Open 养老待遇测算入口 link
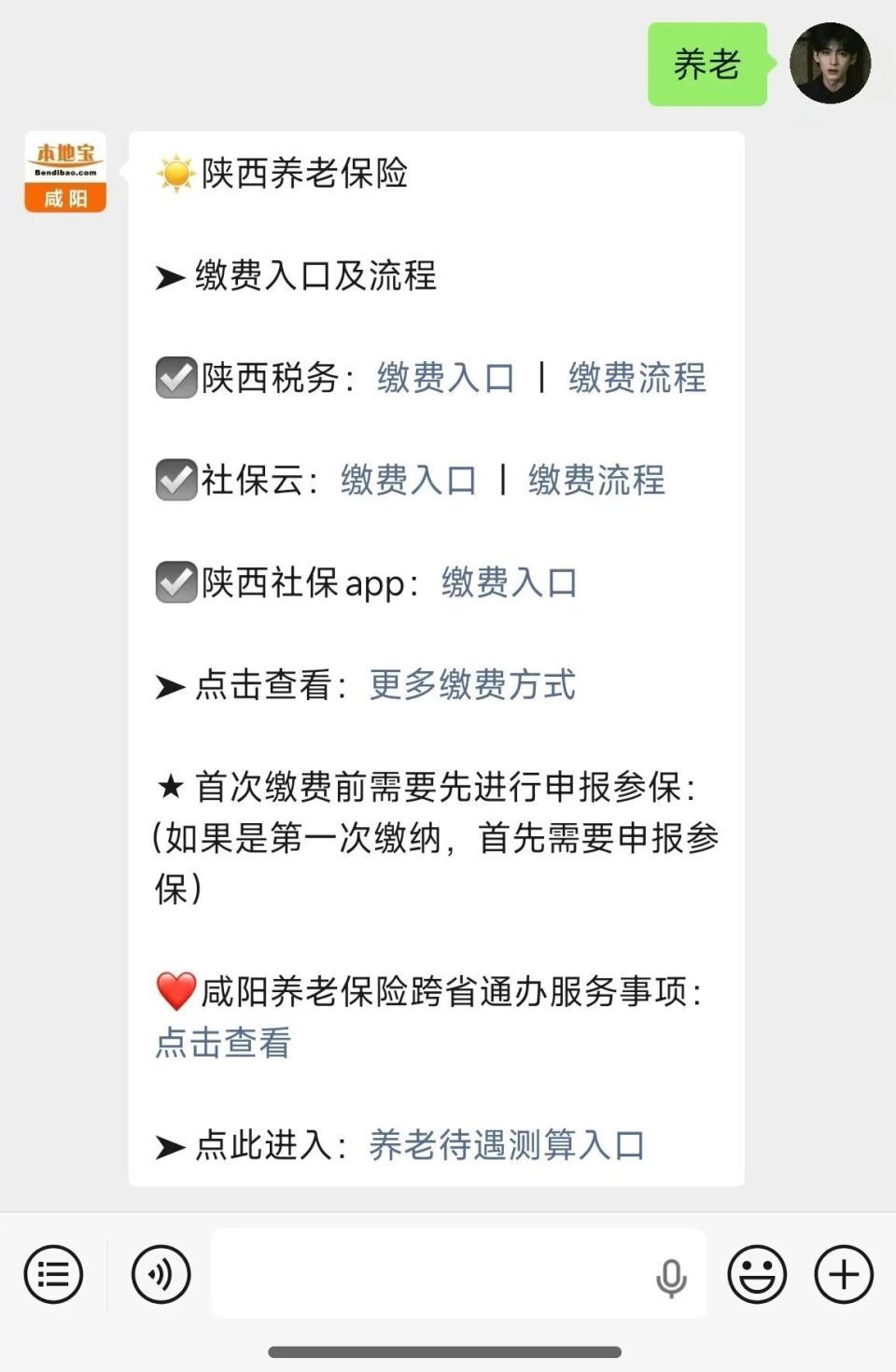Screen dimensions: 896x1372 [507, 1145]
